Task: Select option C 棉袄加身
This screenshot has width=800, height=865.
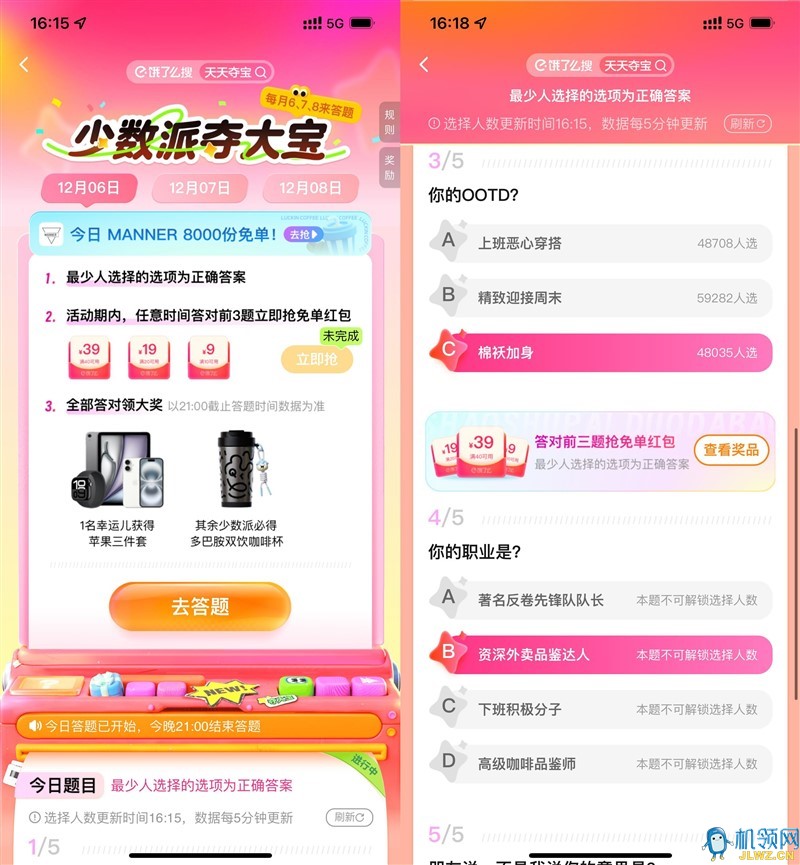Action: (x=600, y=352)
